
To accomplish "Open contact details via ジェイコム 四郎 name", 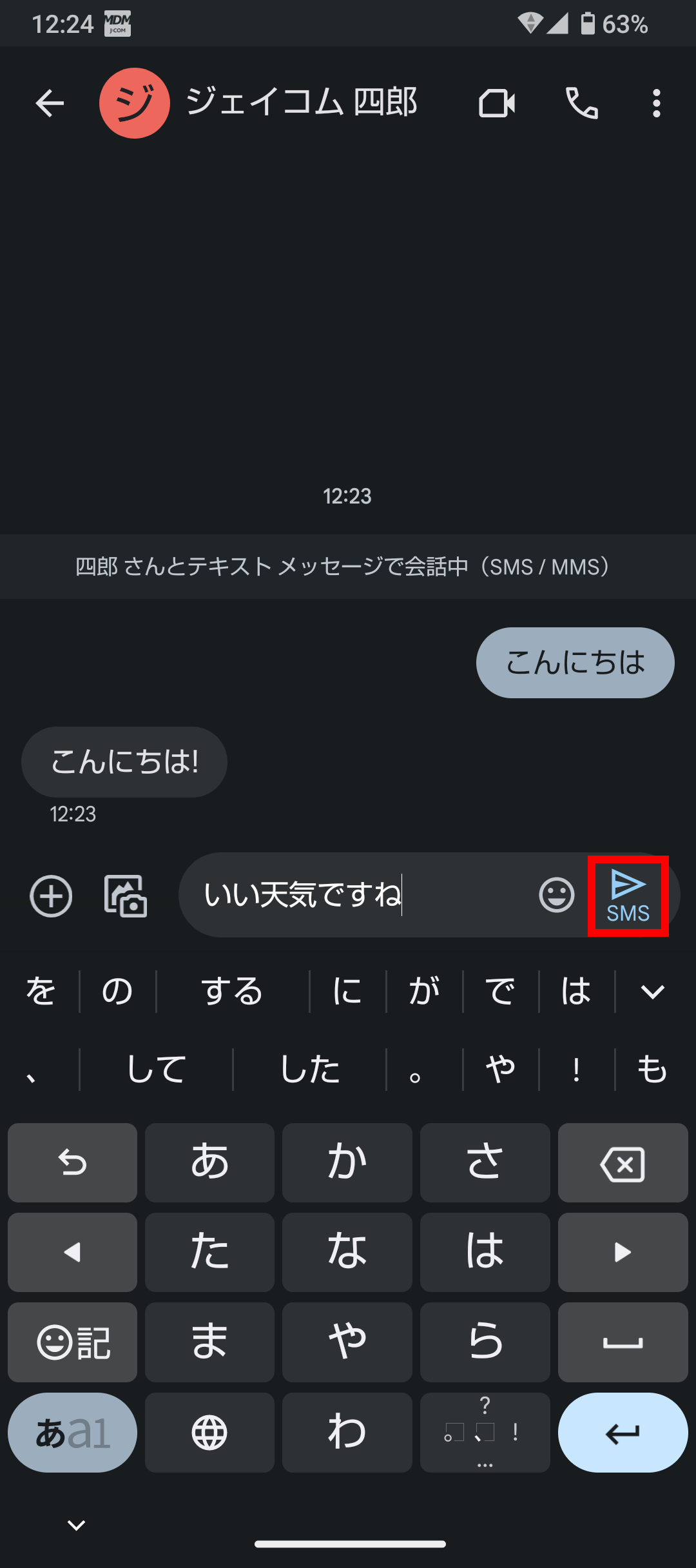I will coord(302,103).
